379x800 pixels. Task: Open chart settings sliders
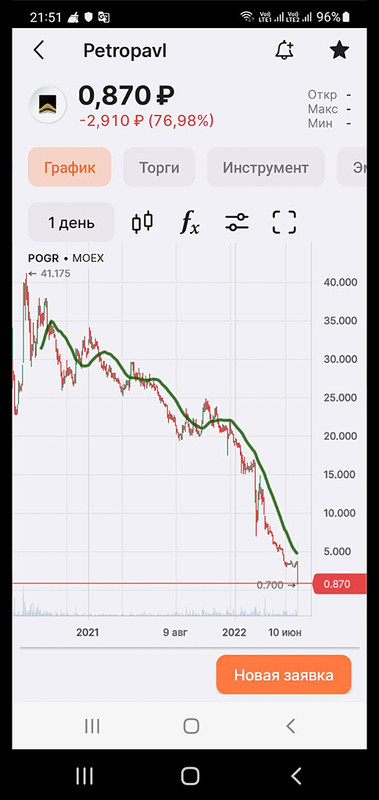click(x=237, y=222)
